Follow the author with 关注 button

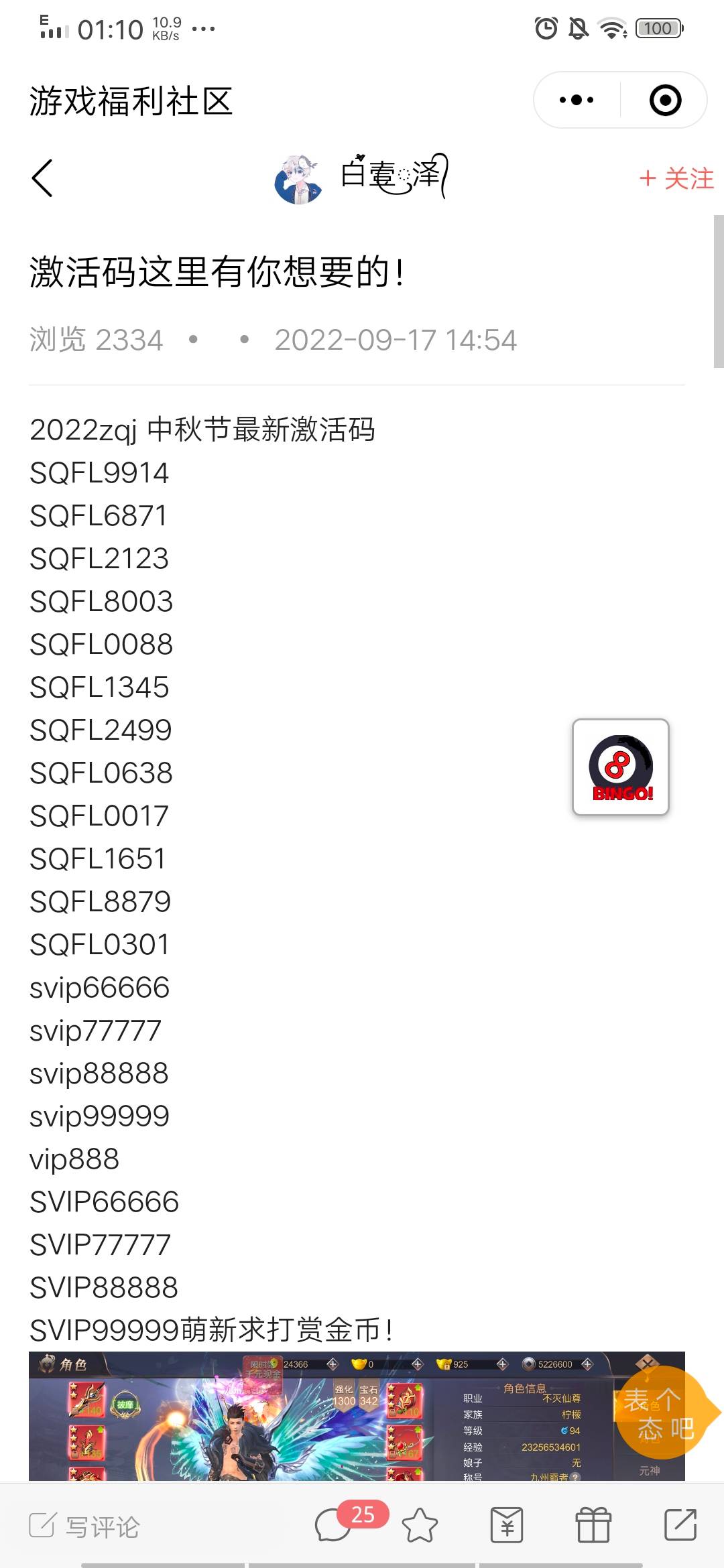click(x=676, y=179)
